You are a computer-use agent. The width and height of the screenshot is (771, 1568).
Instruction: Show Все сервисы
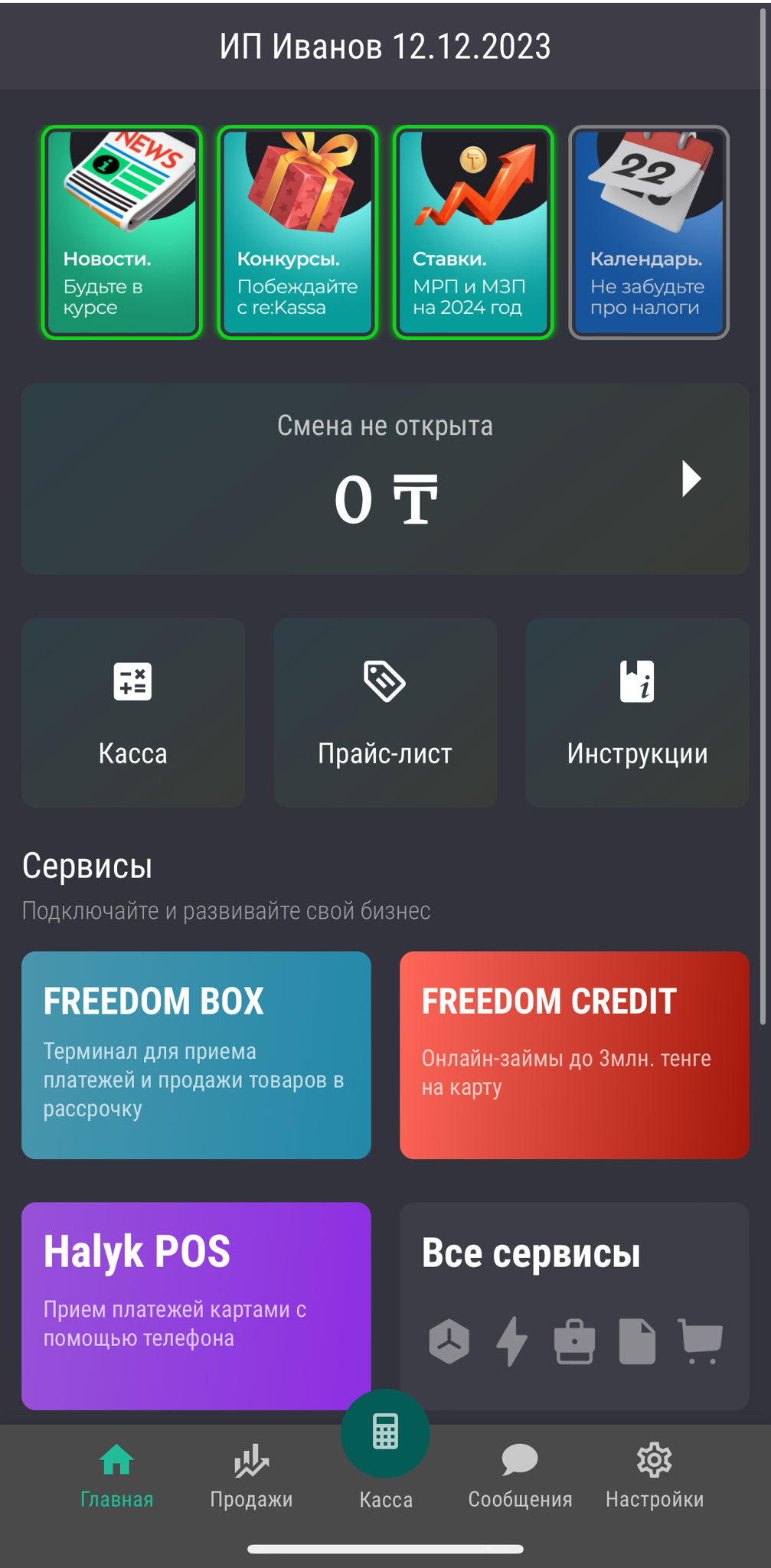pyautogui.click(x=574, y=1305)
